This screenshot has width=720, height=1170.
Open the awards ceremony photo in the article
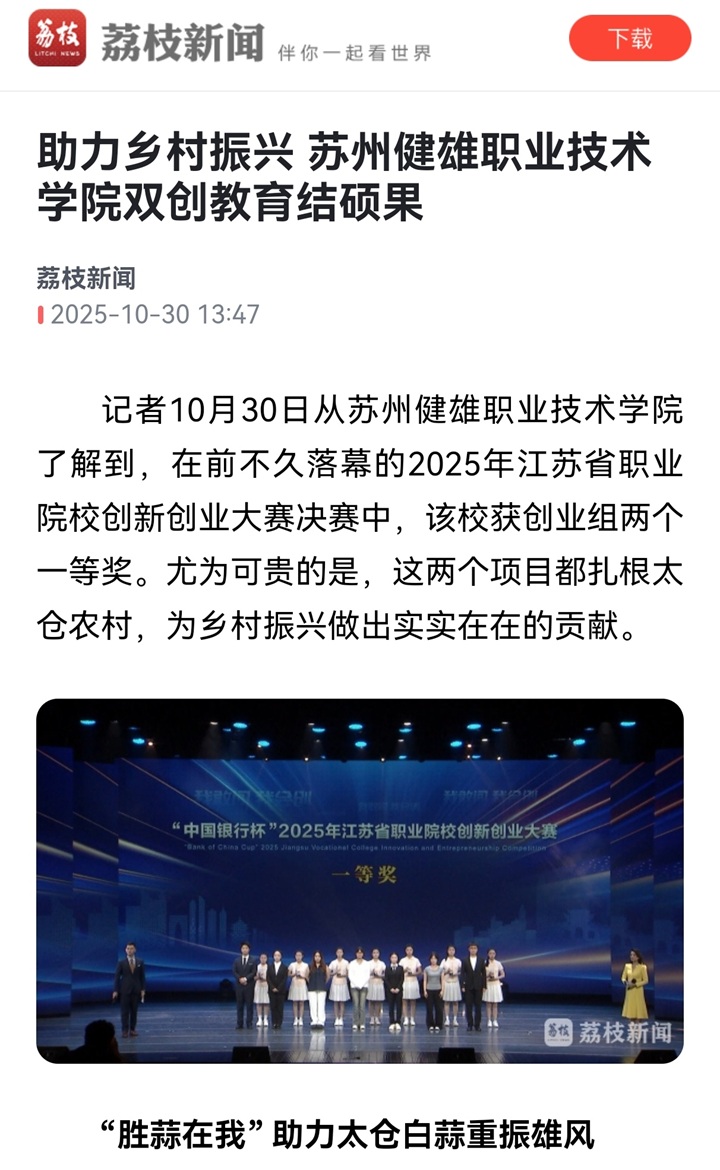point(360,880)
